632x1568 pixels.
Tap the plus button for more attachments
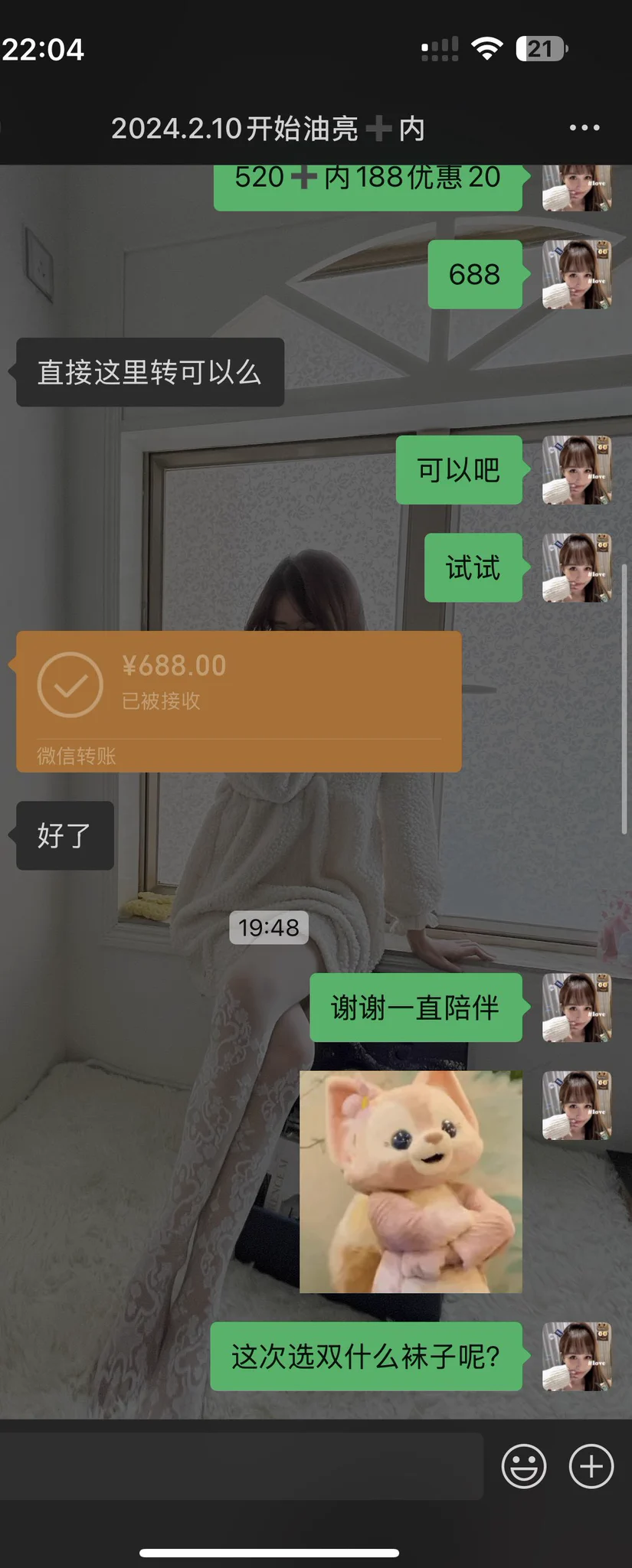click(x=591, y=1466)
